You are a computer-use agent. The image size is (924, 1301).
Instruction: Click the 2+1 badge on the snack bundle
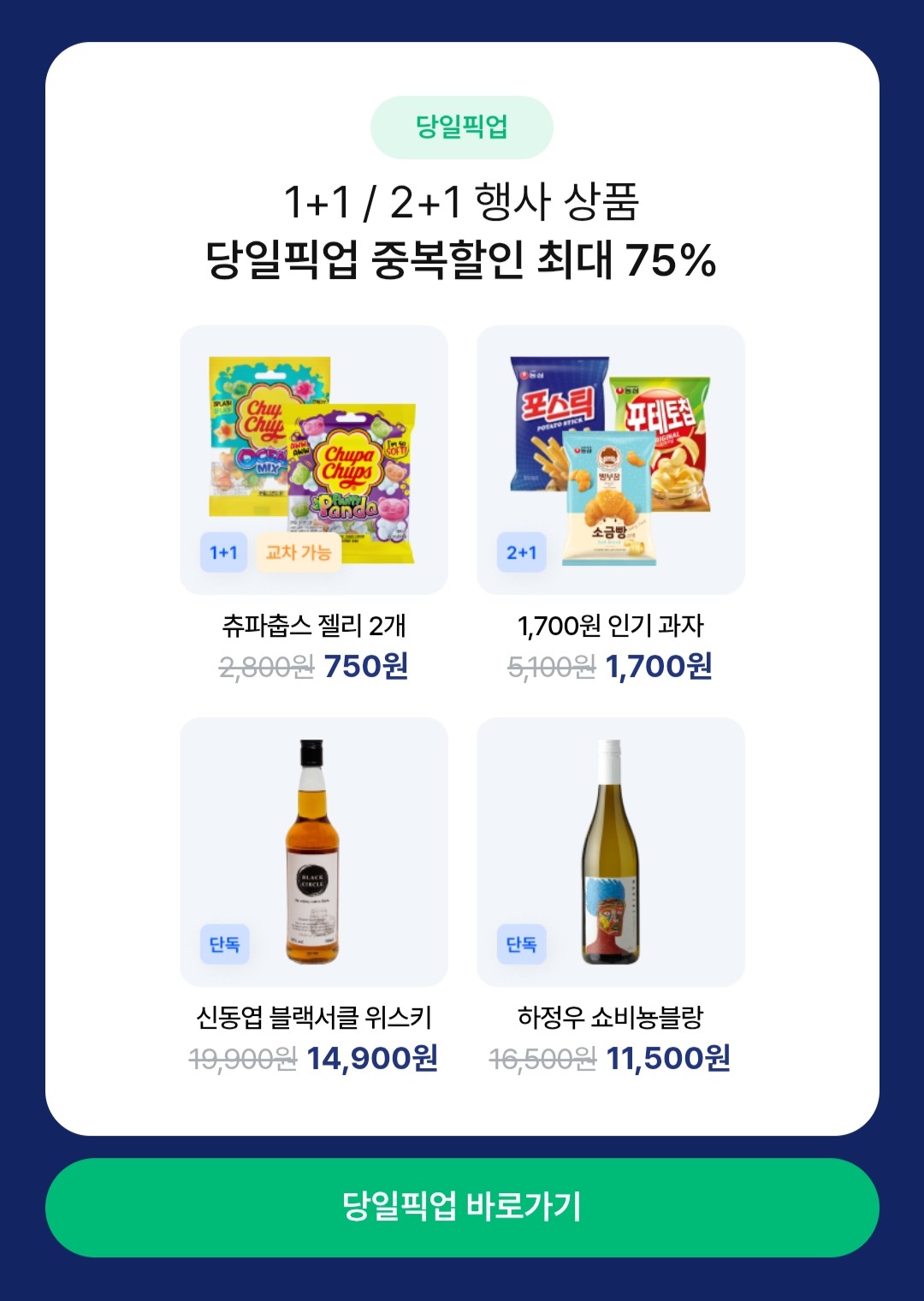click(x=521, y=553)
